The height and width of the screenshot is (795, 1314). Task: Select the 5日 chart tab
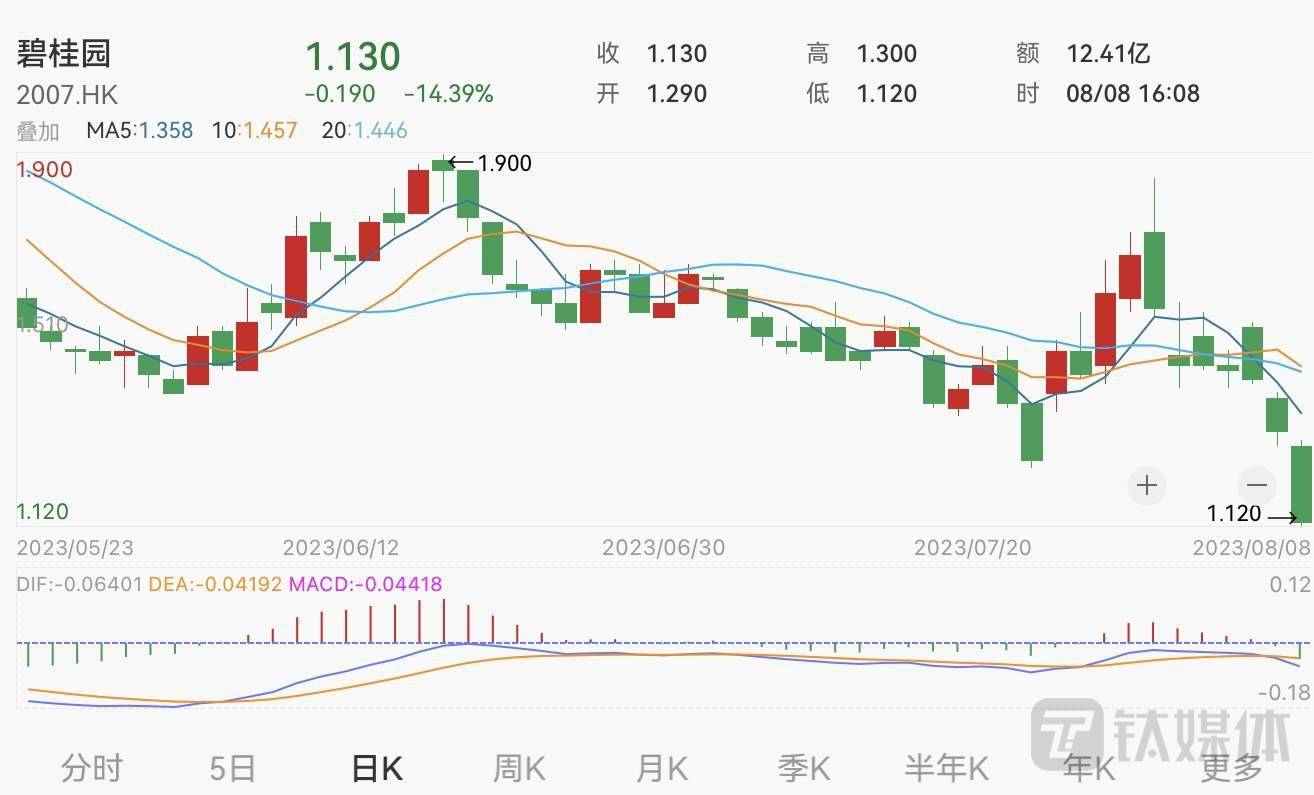[x=233, y=768]
